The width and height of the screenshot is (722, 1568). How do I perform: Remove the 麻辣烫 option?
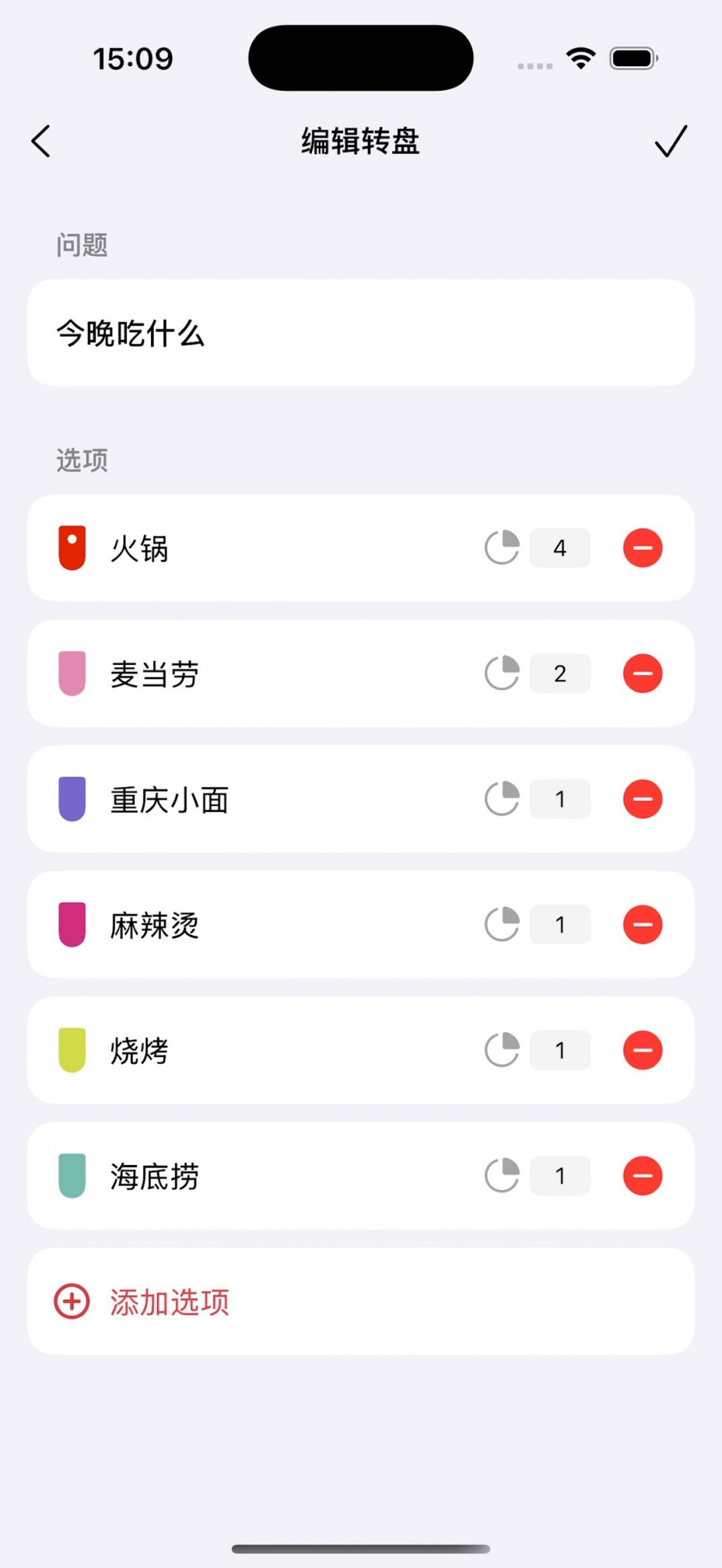[x=643, y=925]
